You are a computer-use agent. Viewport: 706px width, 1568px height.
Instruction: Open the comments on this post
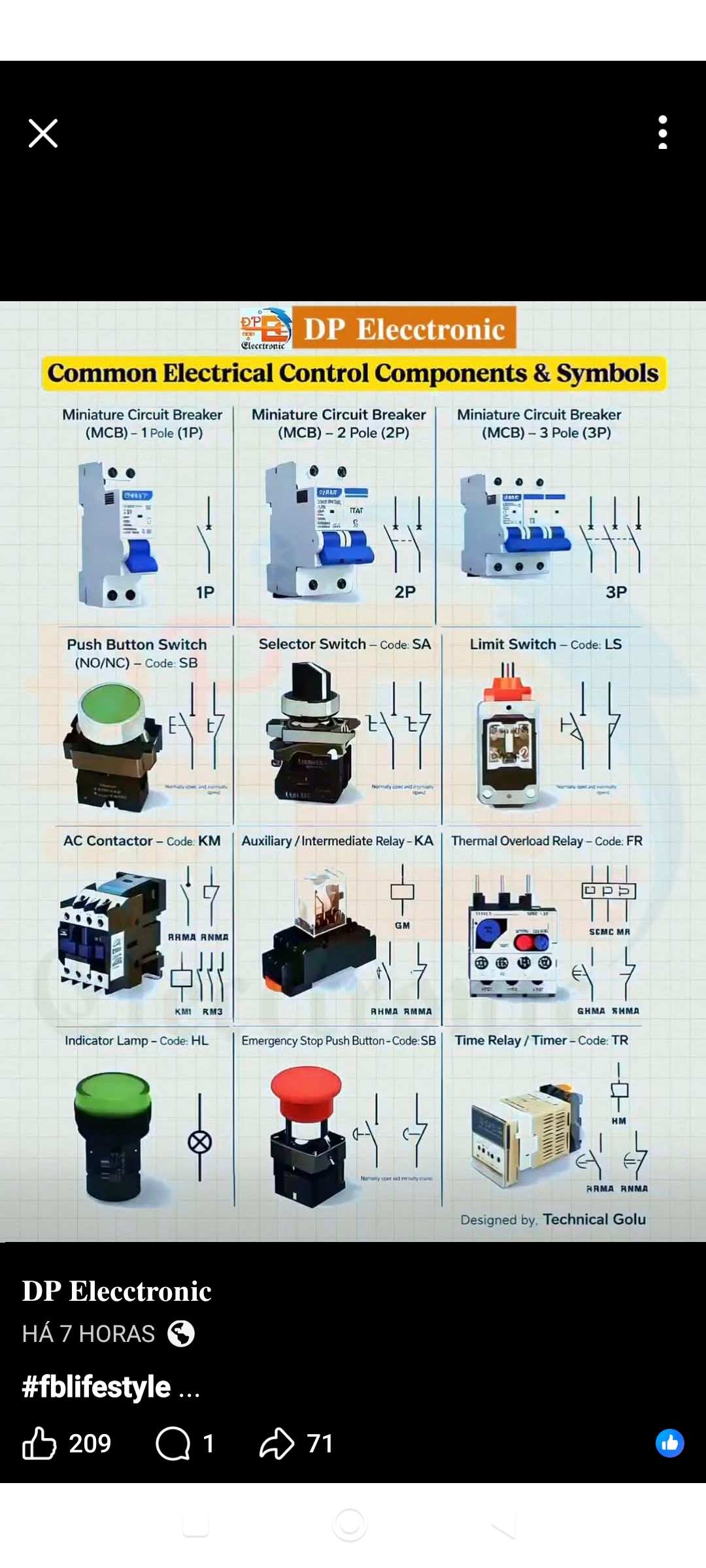click(173, 1443)
